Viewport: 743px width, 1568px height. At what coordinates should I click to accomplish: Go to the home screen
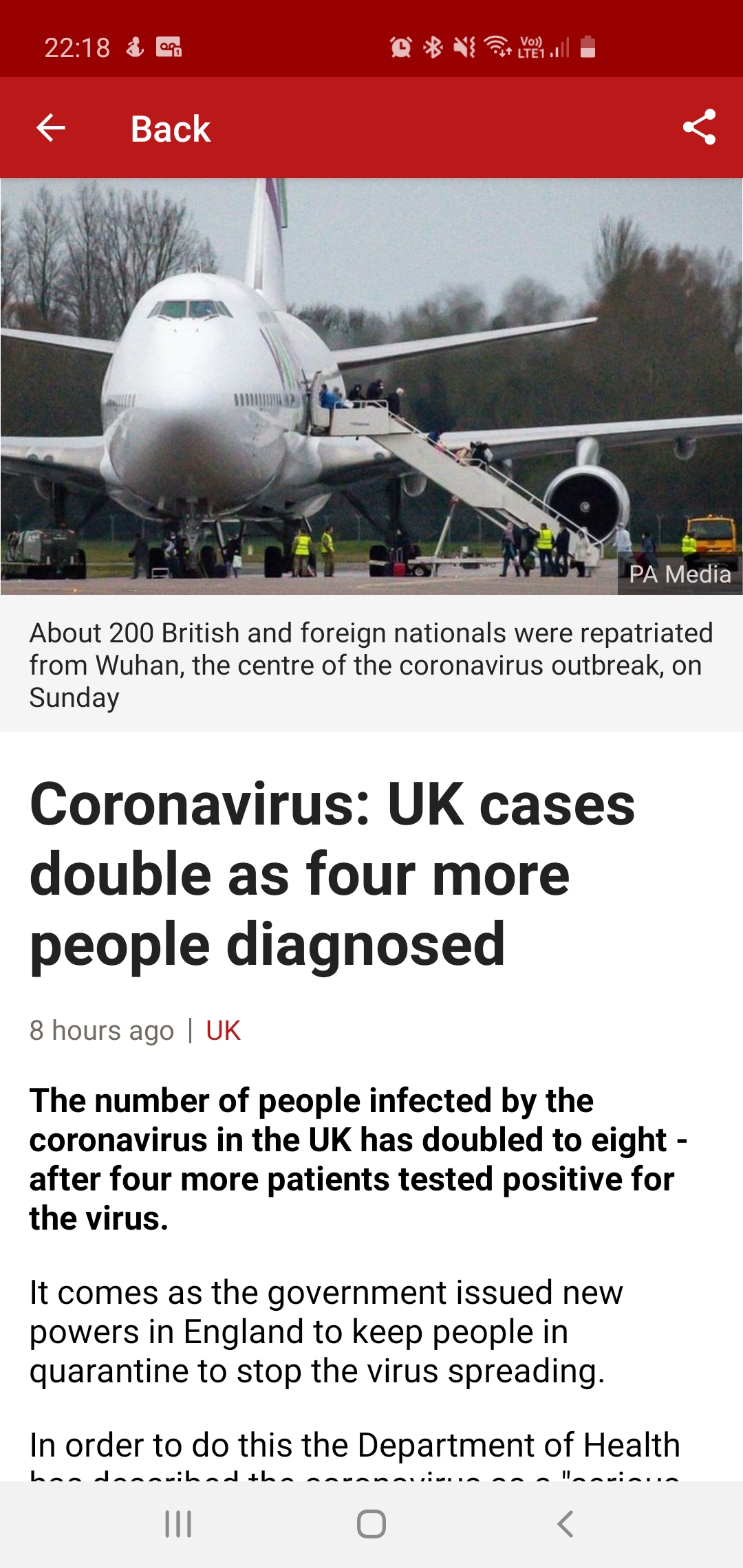[371, 1524]
